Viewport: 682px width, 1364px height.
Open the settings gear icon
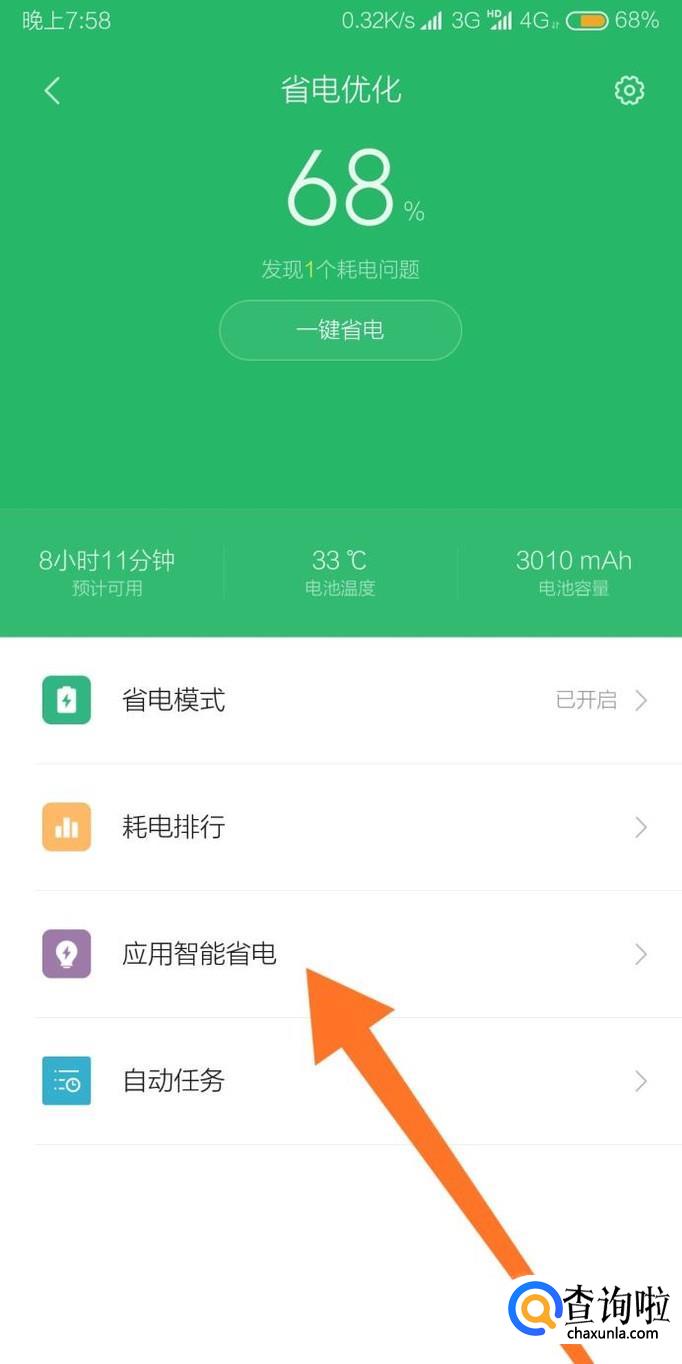(x=629, y=91)
